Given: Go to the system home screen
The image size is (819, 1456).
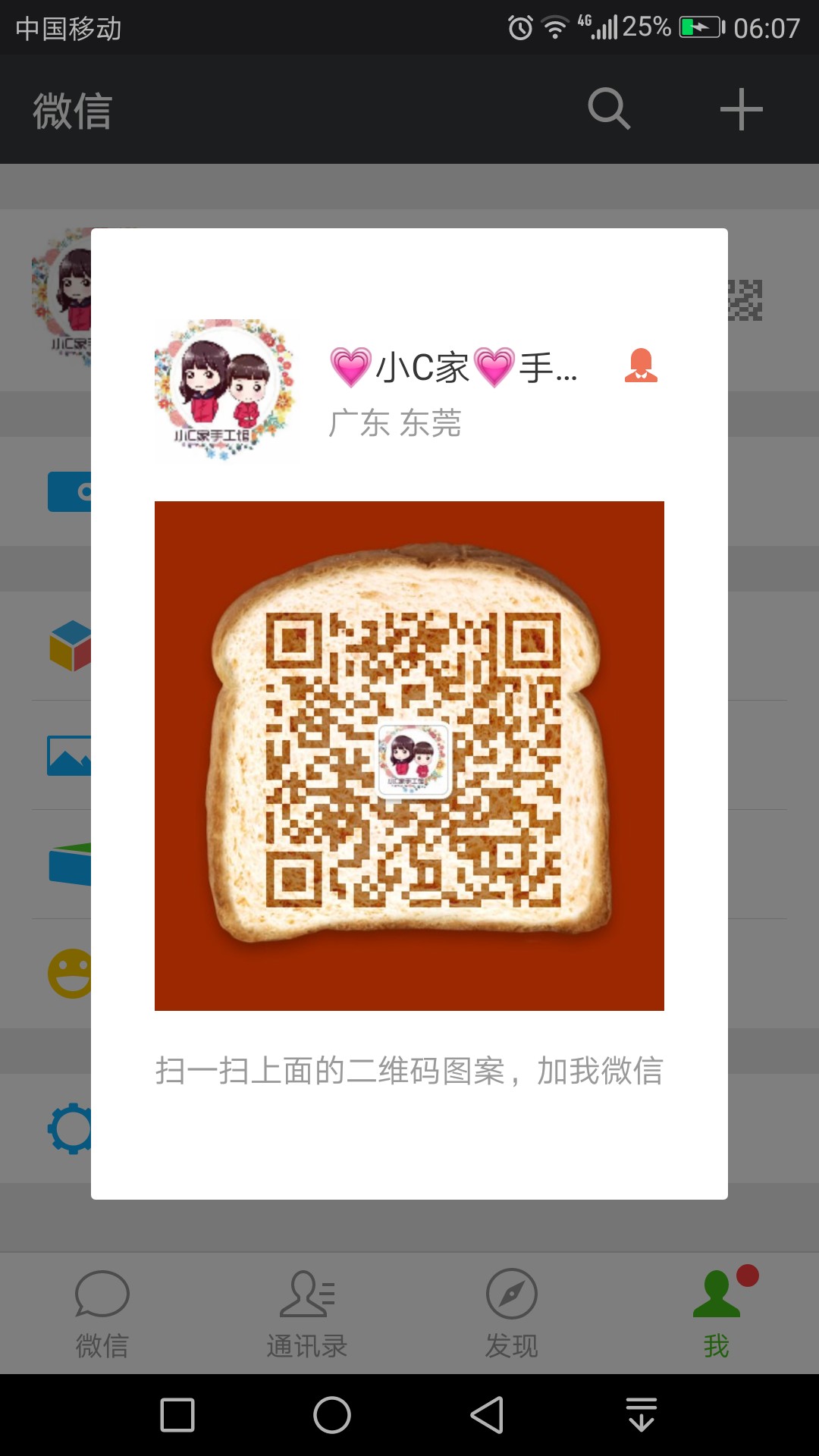Looking at the screenshot, I should (332, 1415).
